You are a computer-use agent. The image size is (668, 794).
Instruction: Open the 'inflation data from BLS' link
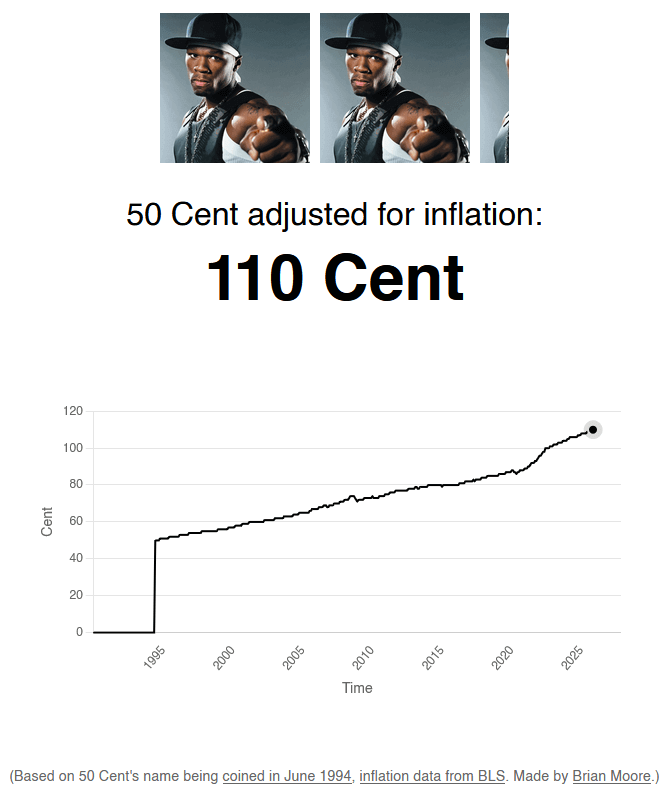432,775
